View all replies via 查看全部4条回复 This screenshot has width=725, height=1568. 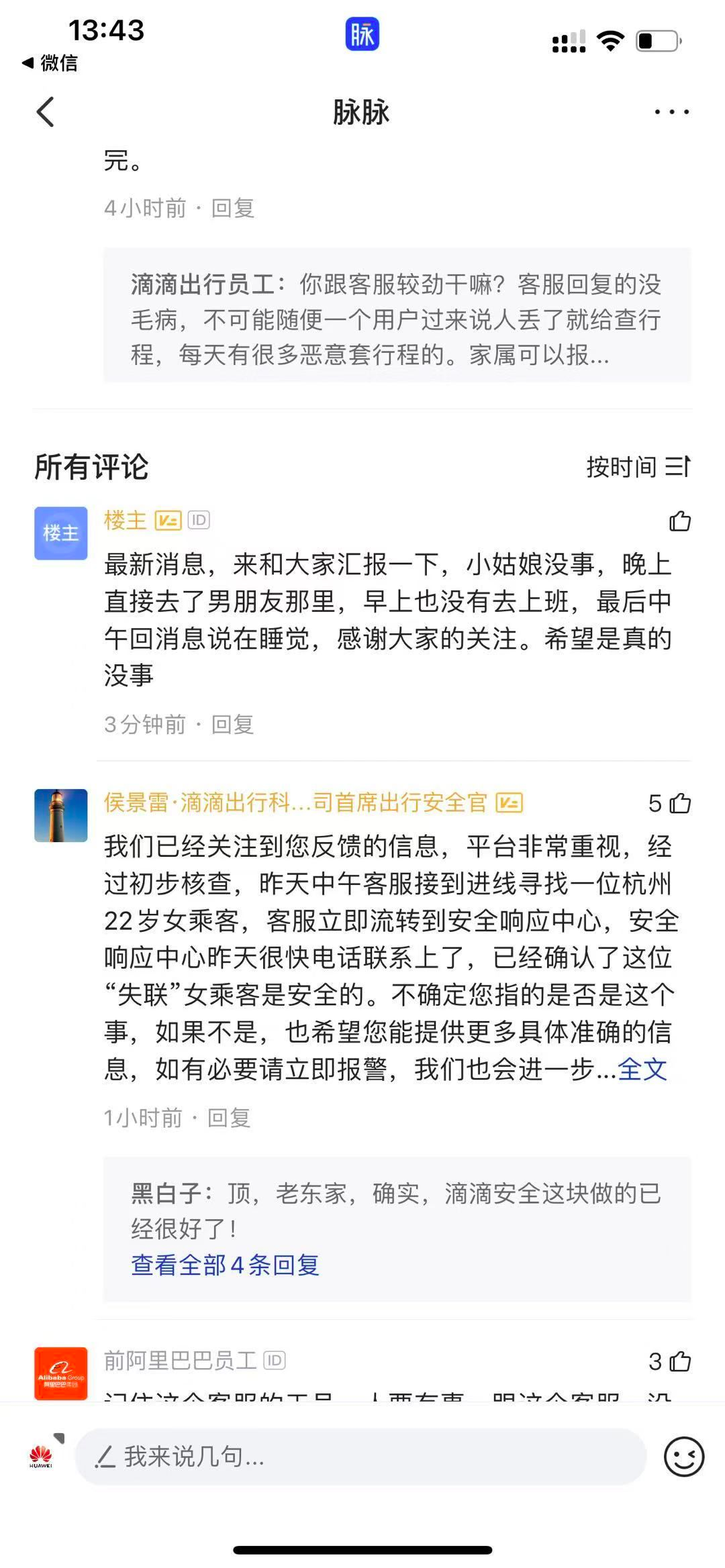pyautogui.click(x=225, y=1265)
